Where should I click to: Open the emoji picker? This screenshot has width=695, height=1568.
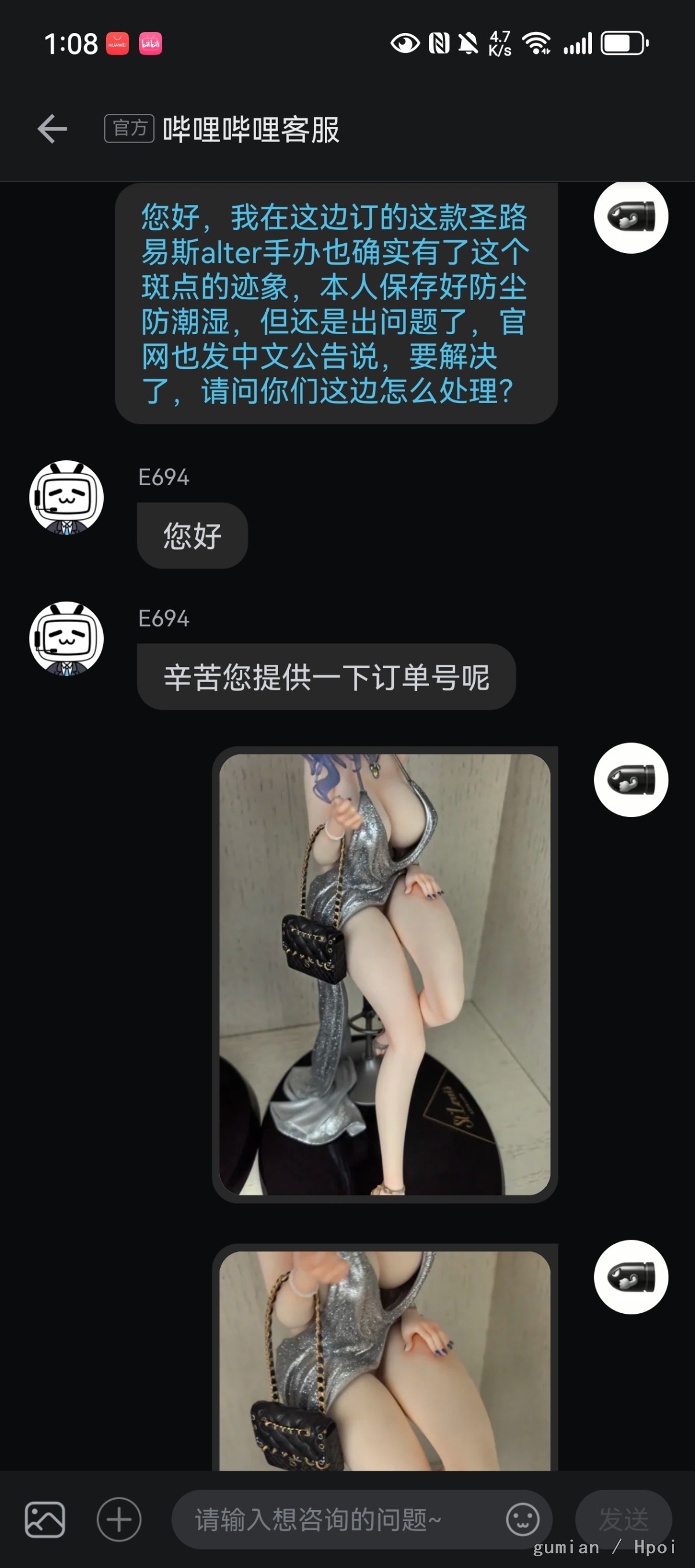pyautogui.click(x=522, y=1519)
